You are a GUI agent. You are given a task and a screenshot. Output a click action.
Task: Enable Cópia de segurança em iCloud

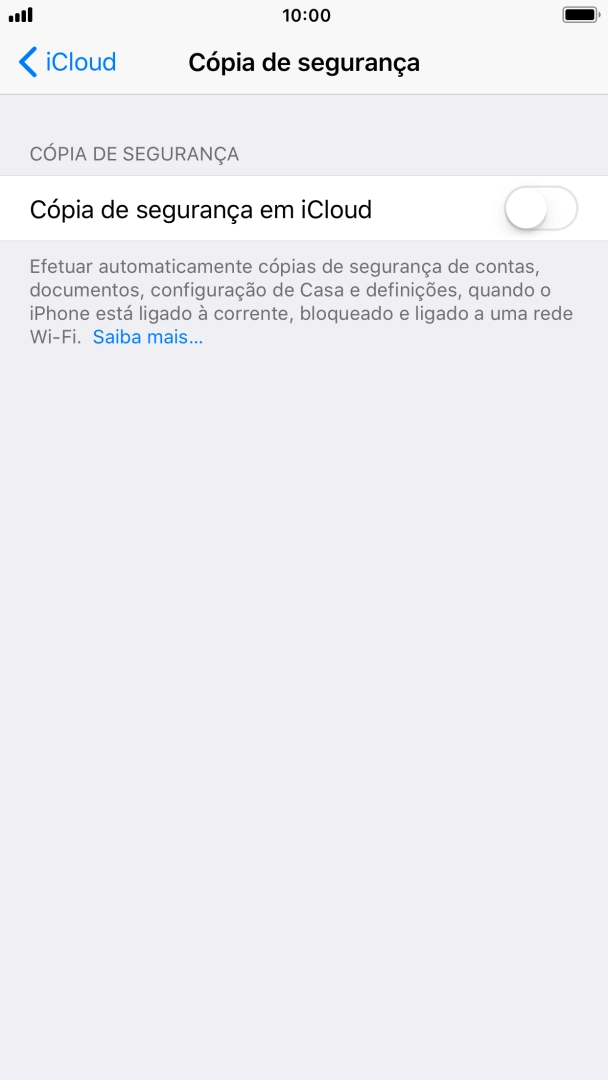[540, 209]
